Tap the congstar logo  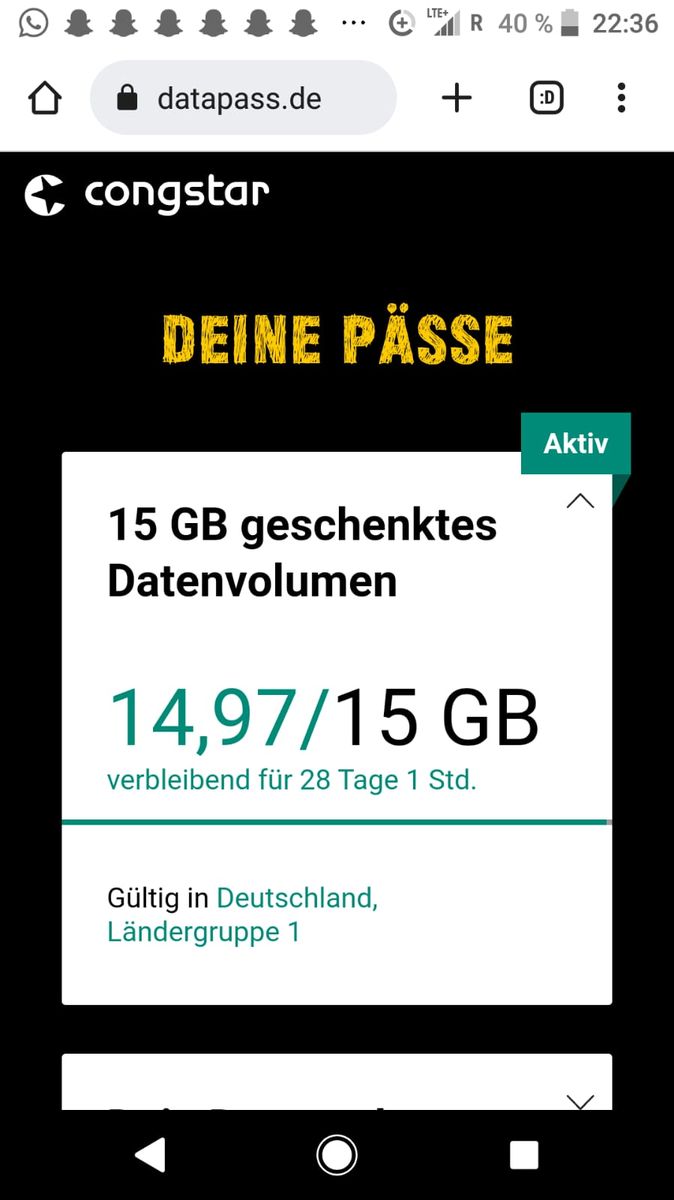[147, 193]
